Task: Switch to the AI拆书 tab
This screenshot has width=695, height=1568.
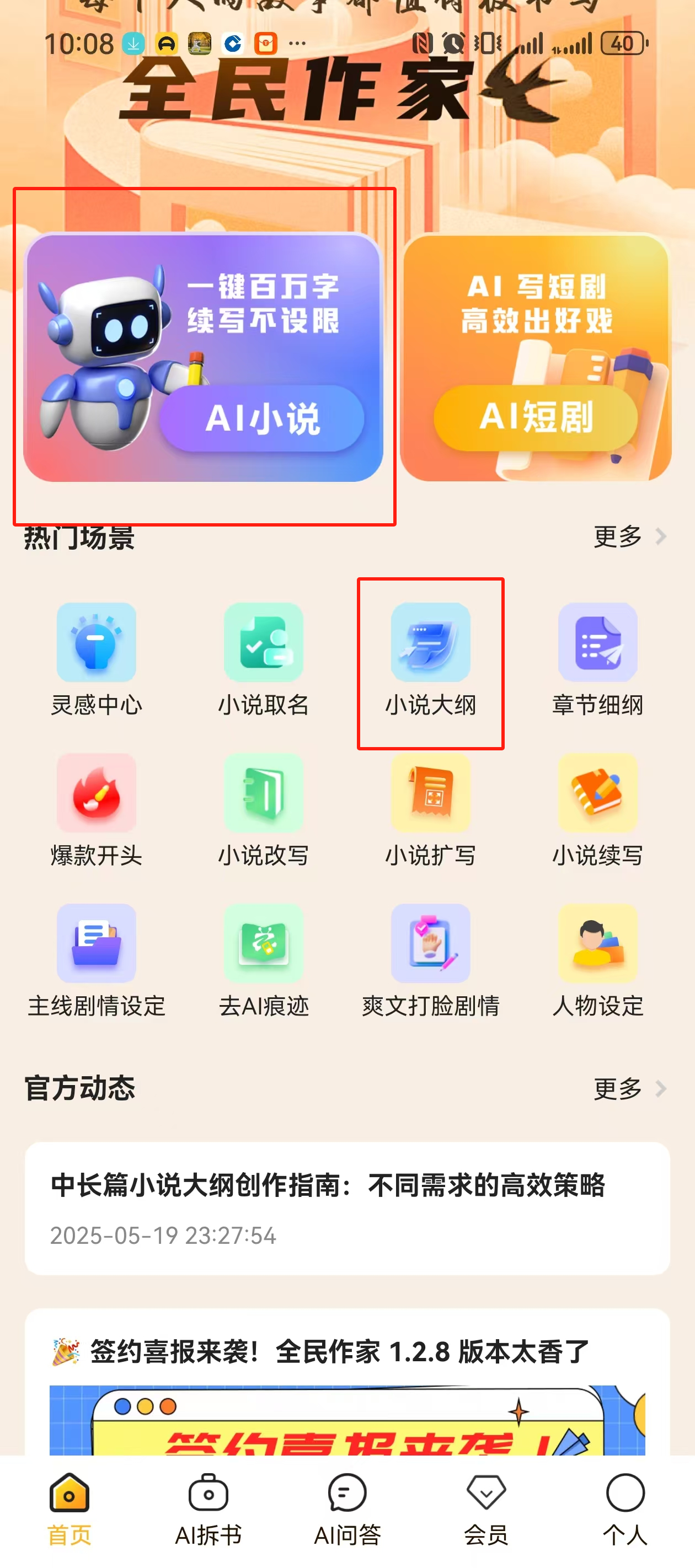Action: pyautogui.click(x=209, y=1509)
